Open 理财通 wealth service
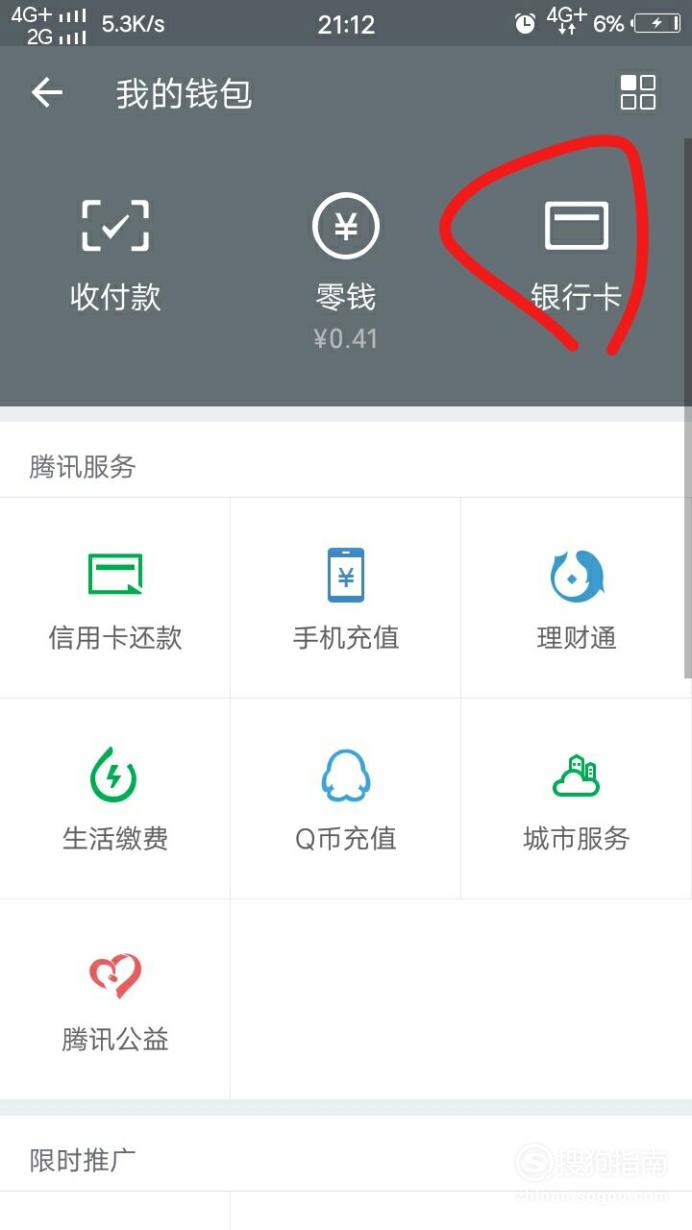The height and width of the screenshot is (1230, 692). point(576,598)
